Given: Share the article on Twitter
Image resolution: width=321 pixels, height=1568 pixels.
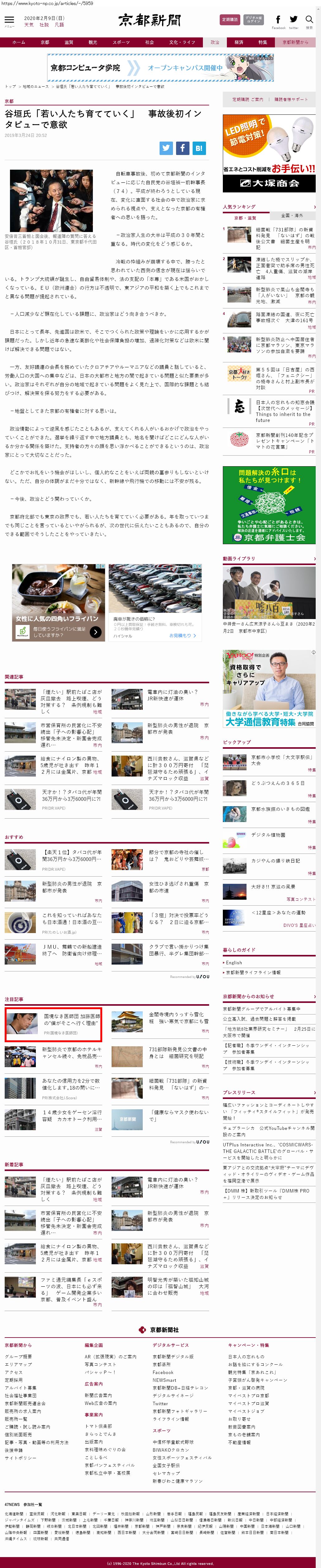Looking at the screenshot, I should 165,147.
